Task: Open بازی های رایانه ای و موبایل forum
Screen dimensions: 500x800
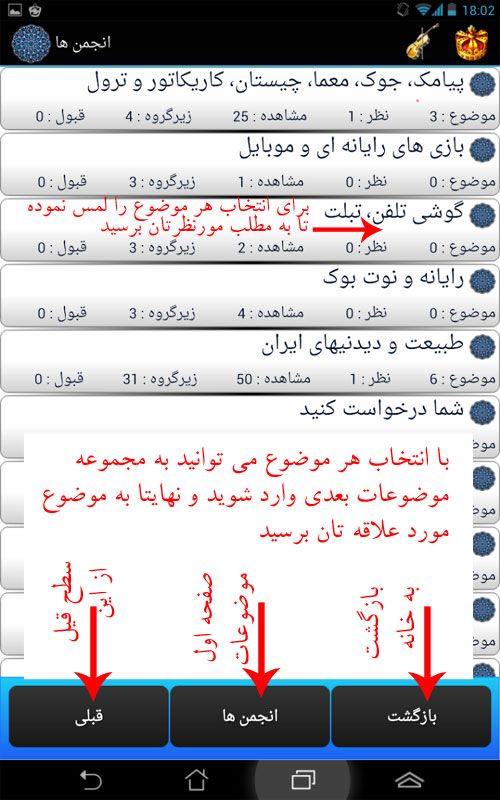Action: pyautogui.click(x=250, y=164)
